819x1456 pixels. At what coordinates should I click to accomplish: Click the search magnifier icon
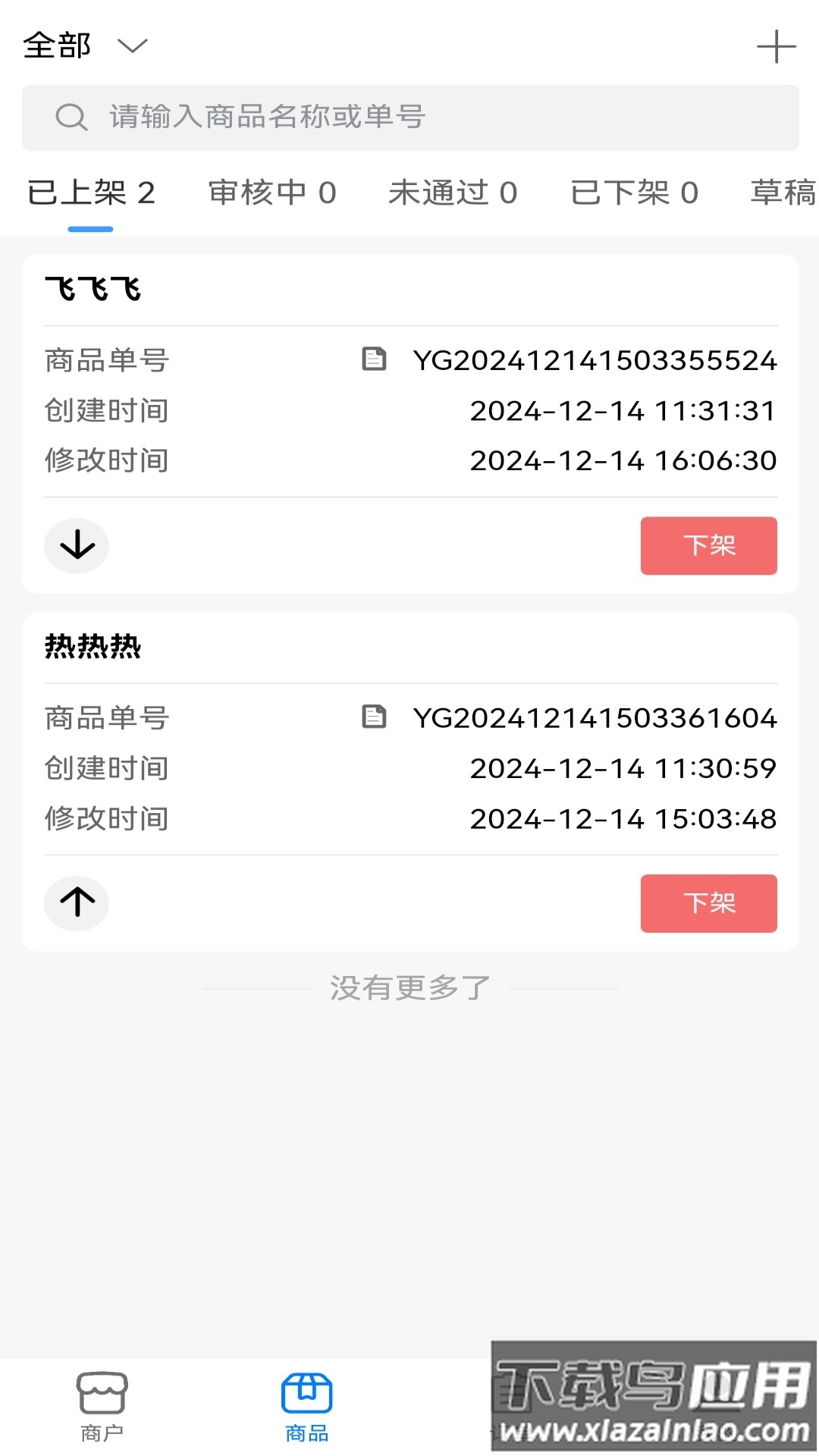point(71,117)
